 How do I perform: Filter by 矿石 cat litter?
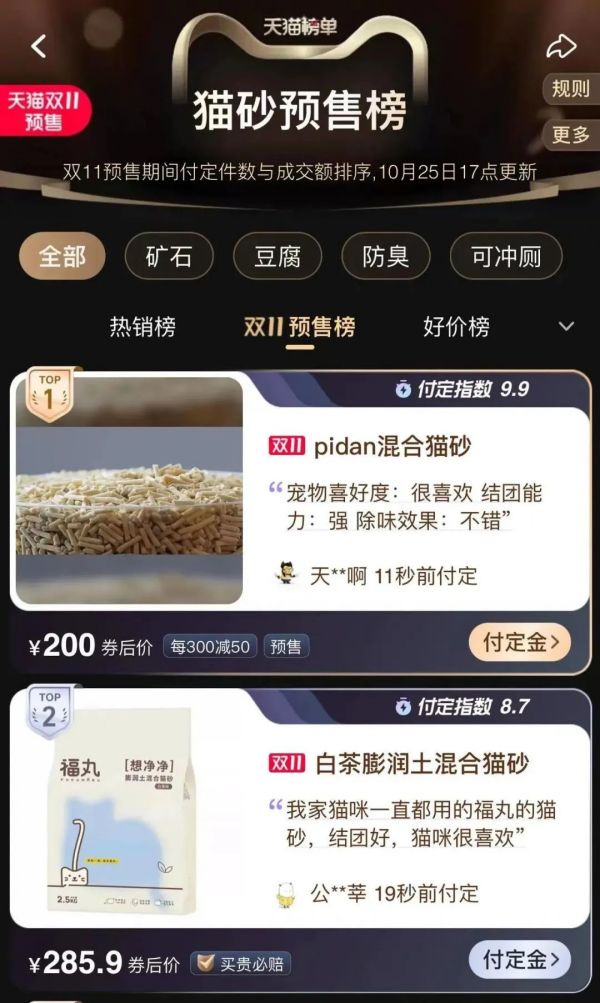point(169,257)
